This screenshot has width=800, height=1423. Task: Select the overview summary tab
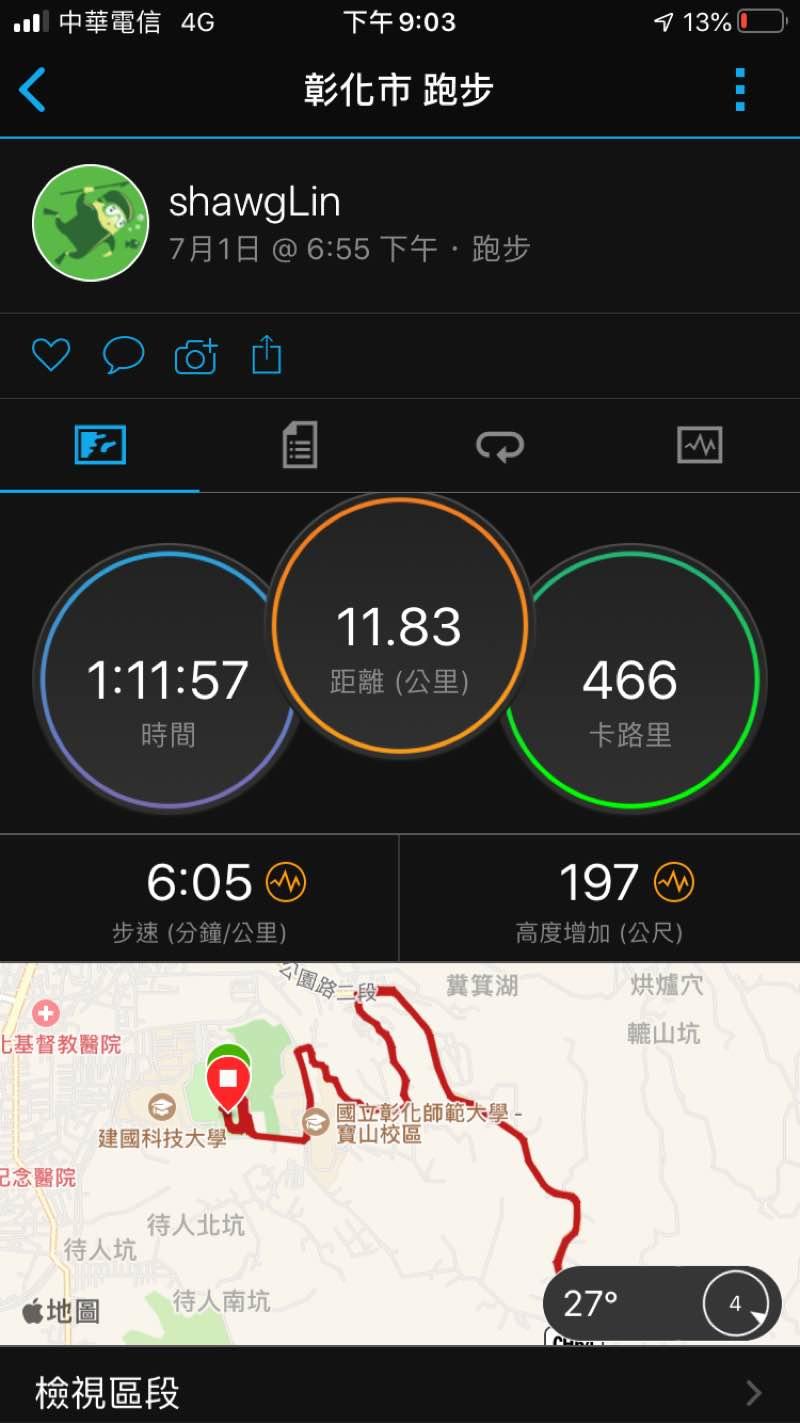[x=100, y=445]
